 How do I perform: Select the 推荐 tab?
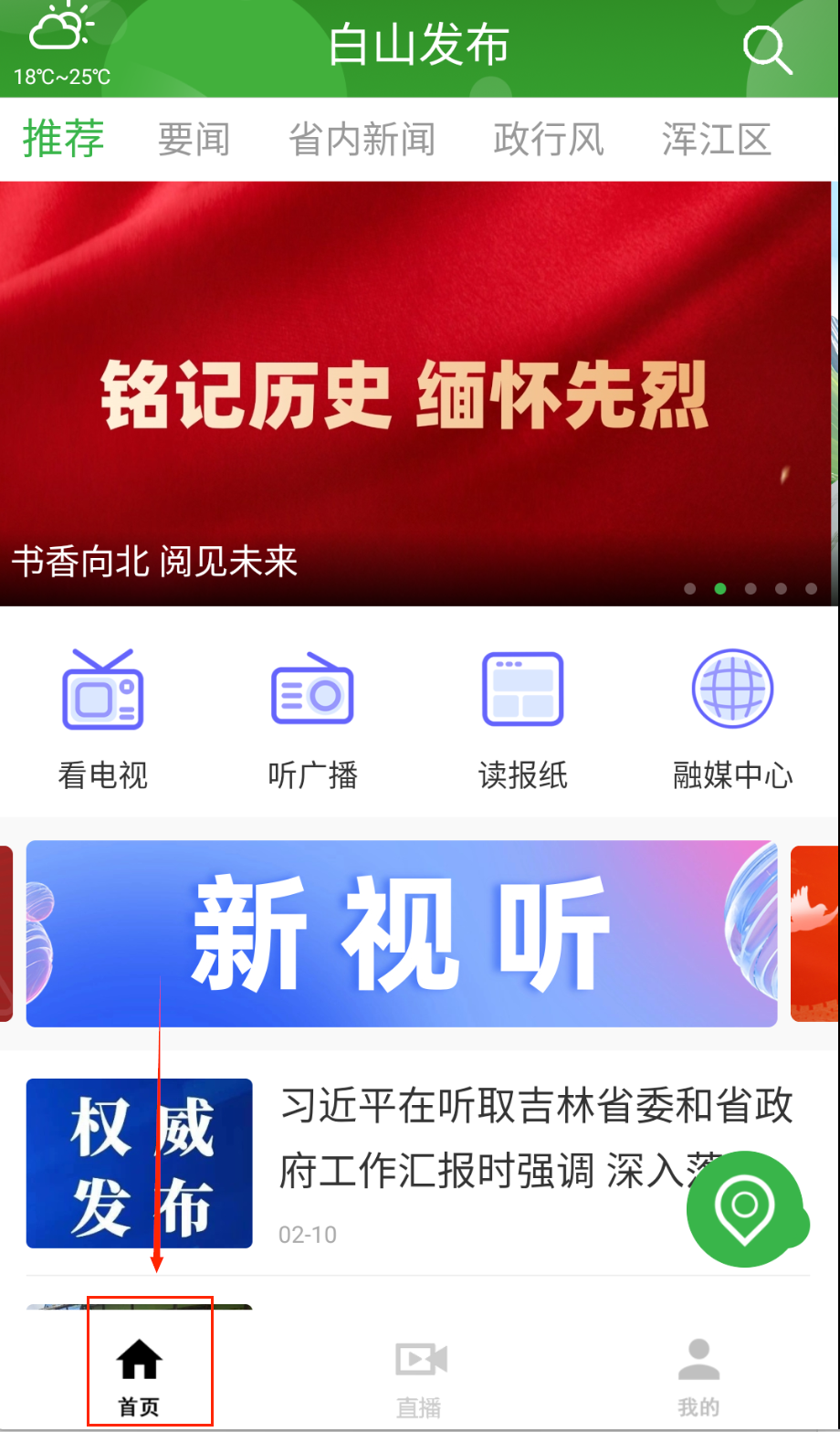[64, 139]
